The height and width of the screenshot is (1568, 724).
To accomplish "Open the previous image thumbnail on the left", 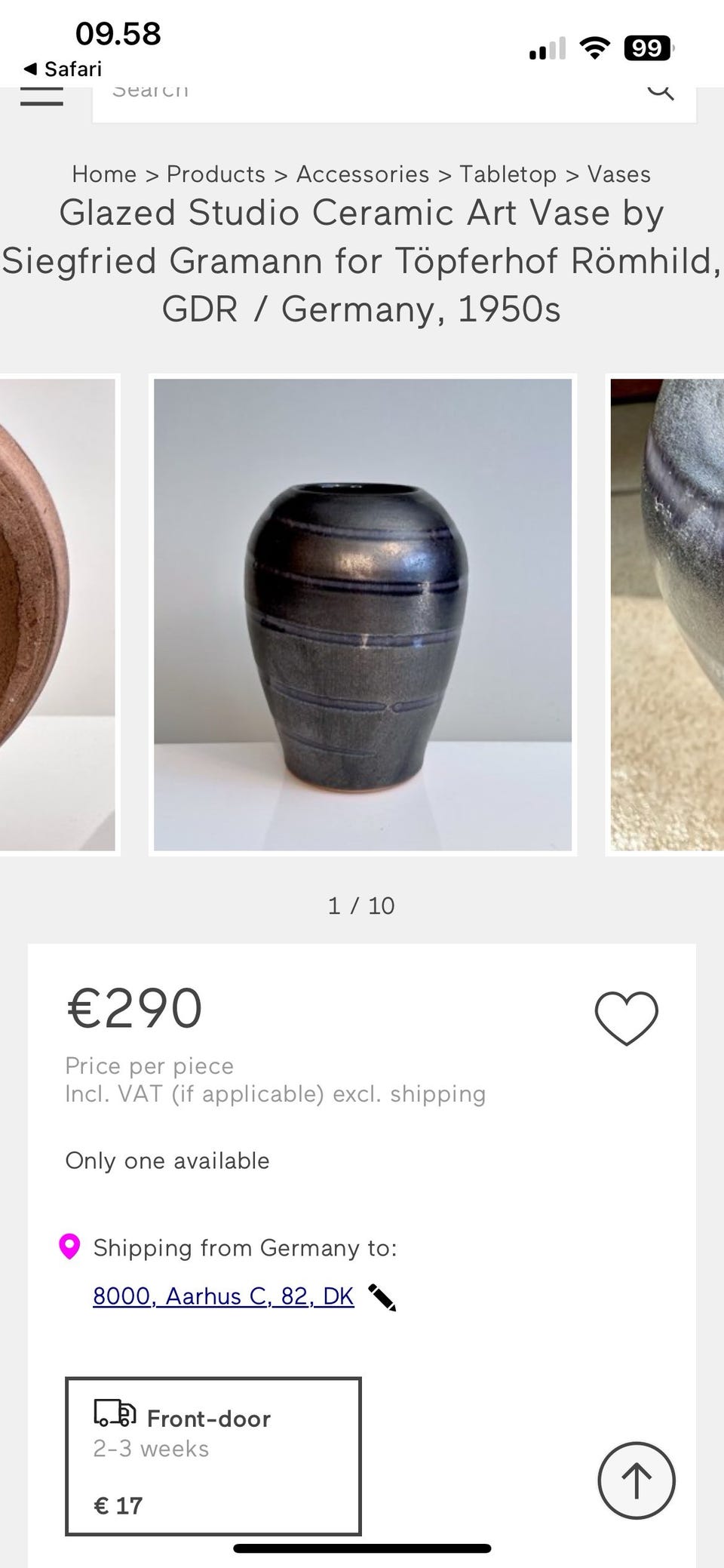I will tap(57, 615).
